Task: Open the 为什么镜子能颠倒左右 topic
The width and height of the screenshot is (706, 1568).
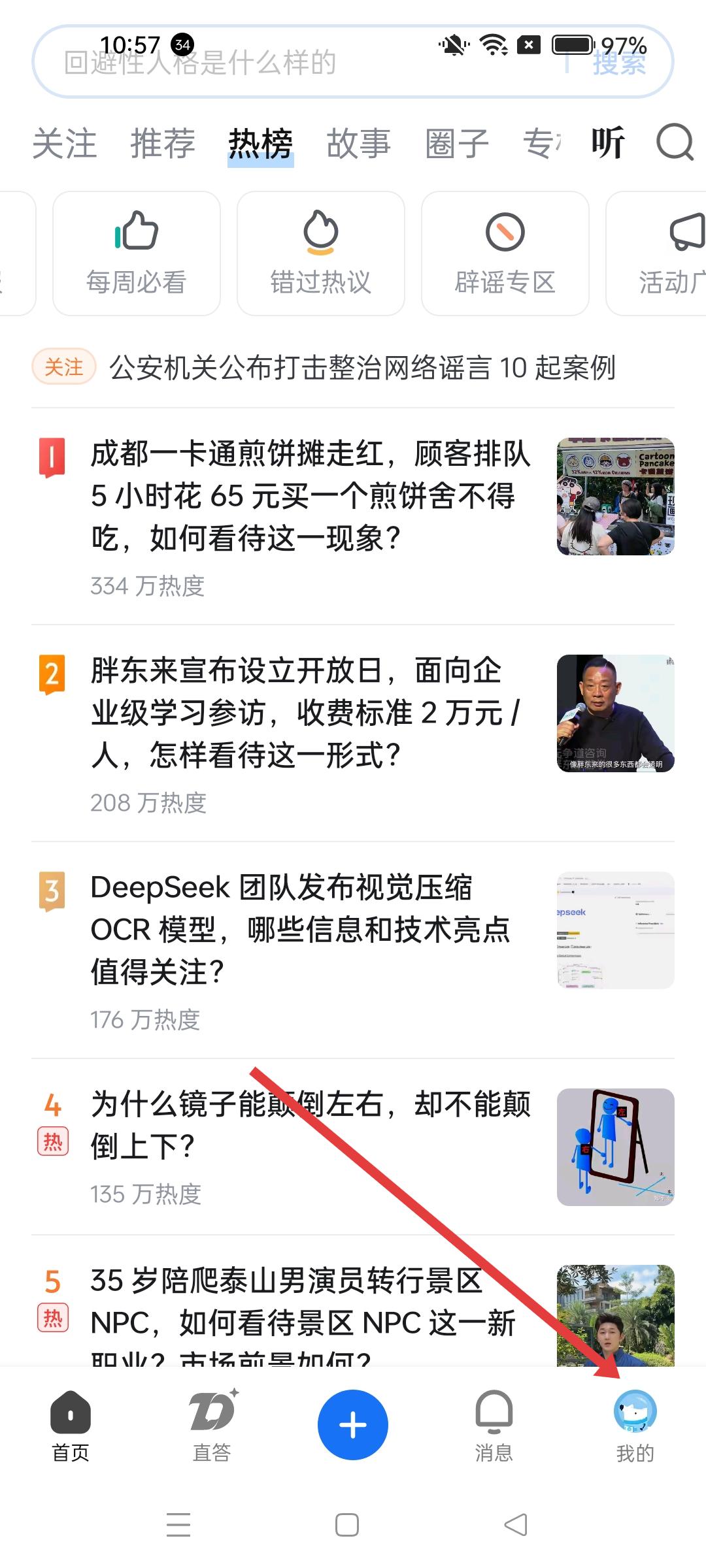Action: 311,1125
